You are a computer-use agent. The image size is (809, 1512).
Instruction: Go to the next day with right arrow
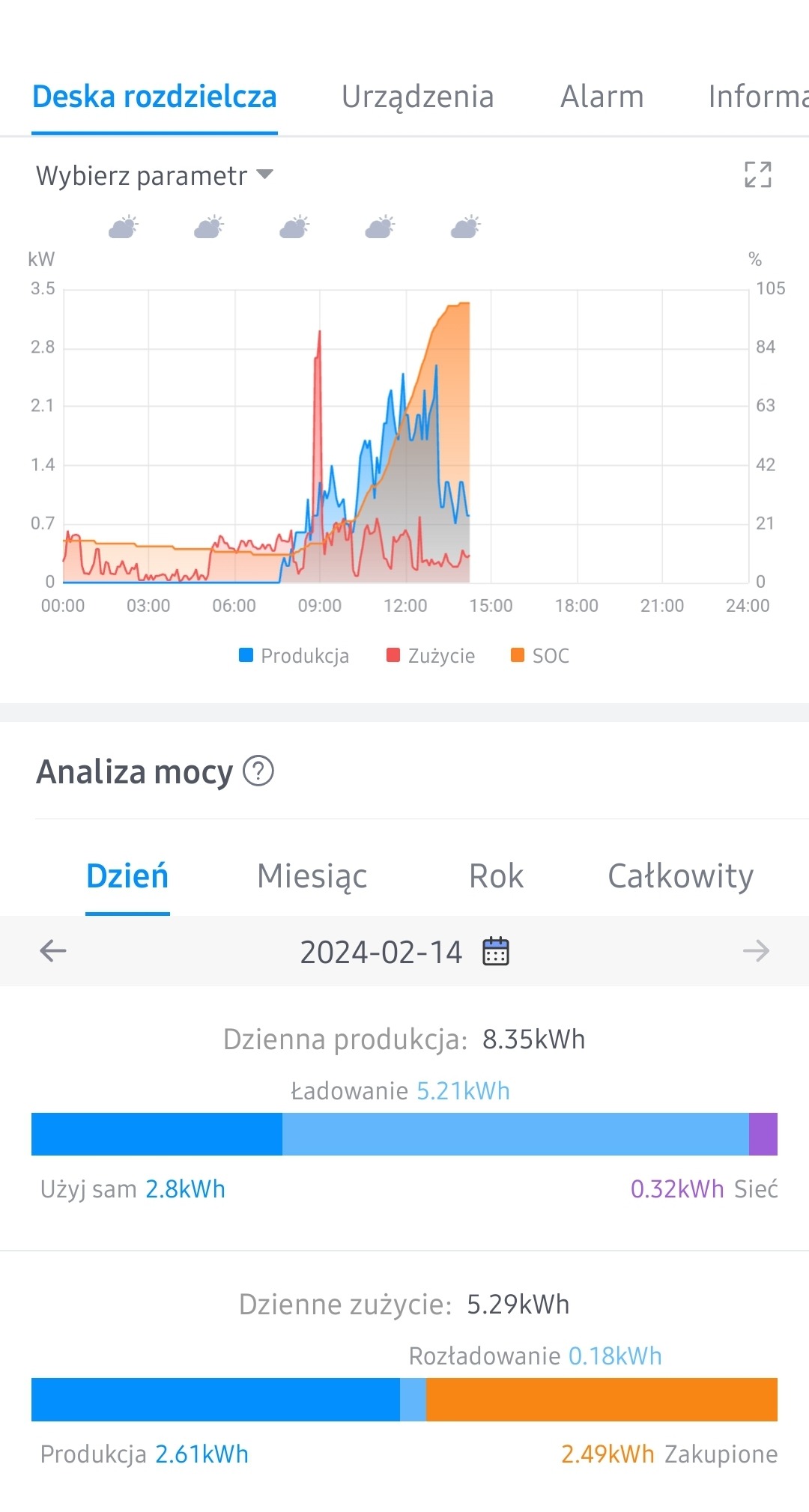tap(757, 950)
